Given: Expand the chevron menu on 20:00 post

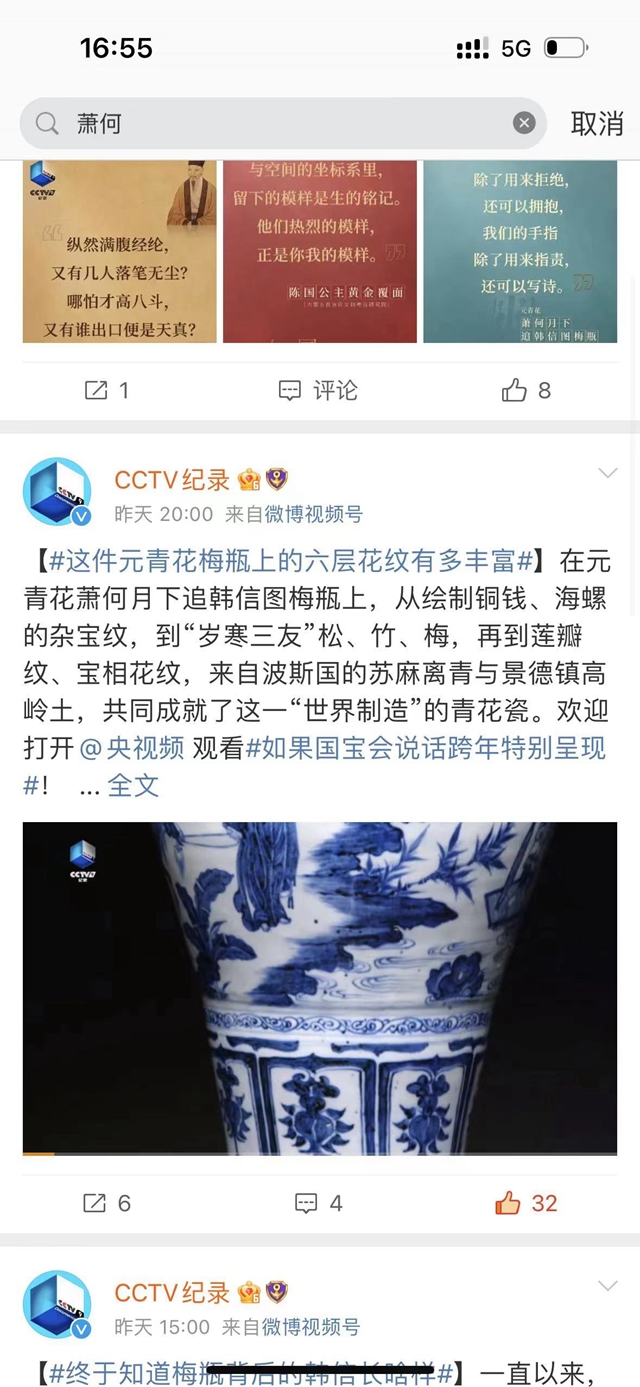Looking at the screenshot, I should click(607, 473).
